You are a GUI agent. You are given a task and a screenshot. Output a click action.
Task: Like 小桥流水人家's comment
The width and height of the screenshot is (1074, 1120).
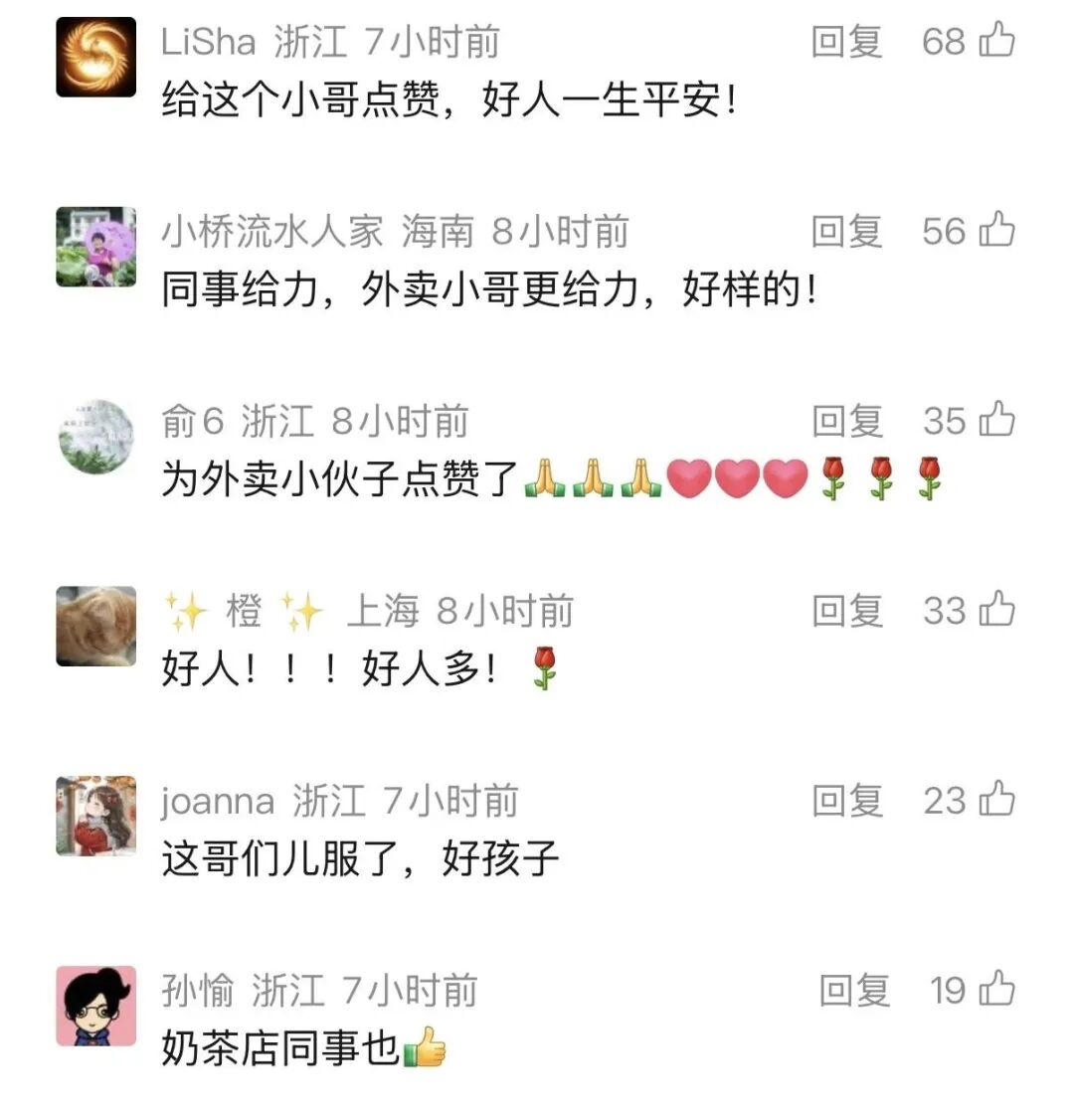point(996,231)
